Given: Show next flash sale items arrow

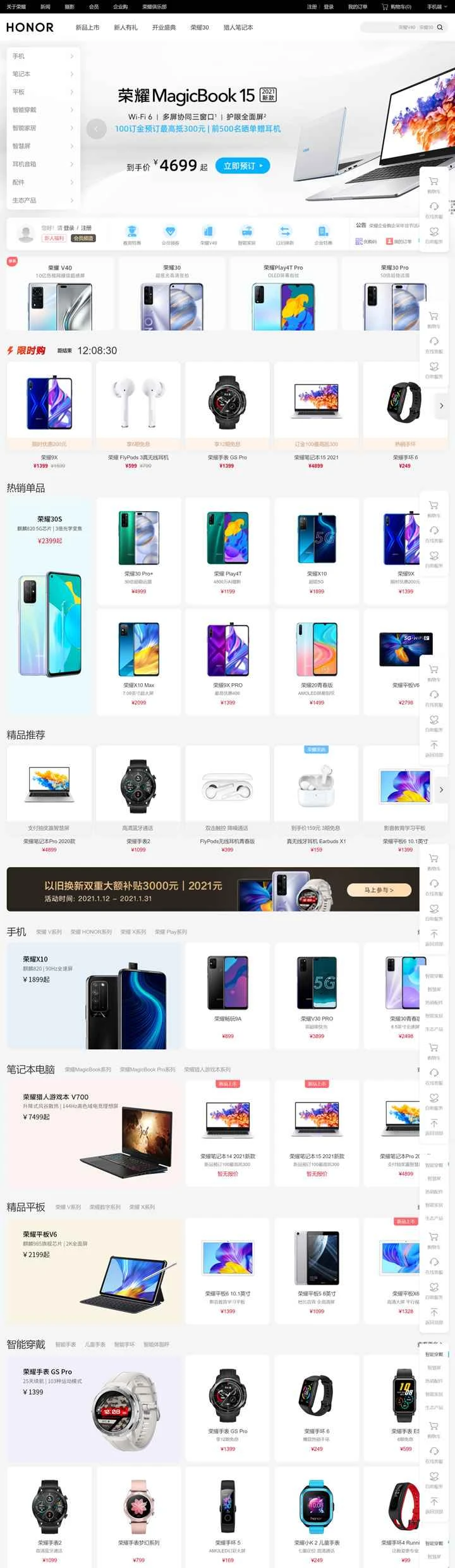Looking at the screenshot, I should tap(441, 405).
